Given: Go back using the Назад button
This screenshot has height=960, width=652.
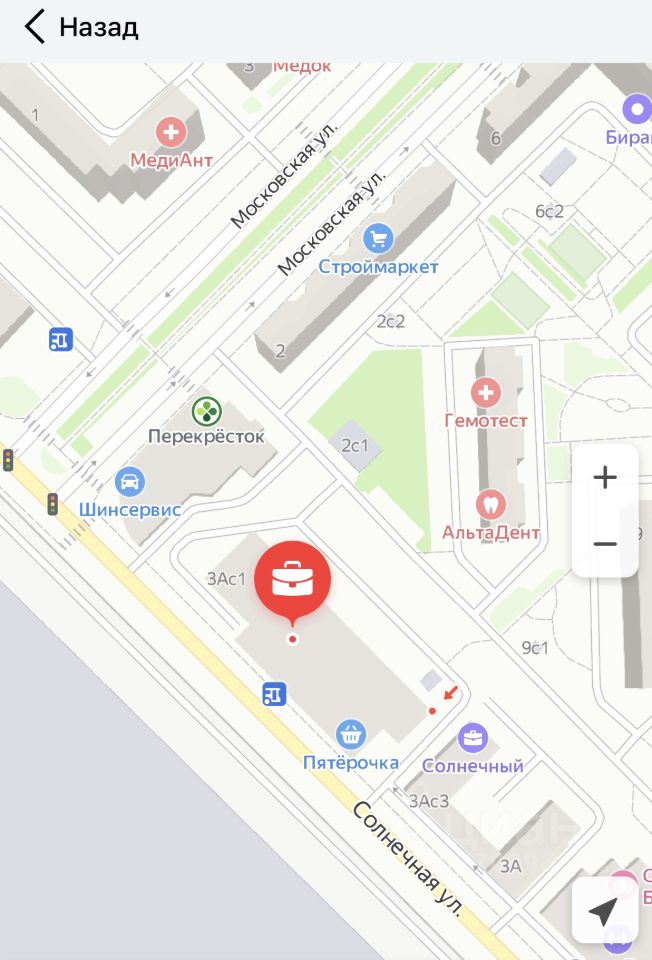Looking at the screenshot, I should click(x=80, y=27).
